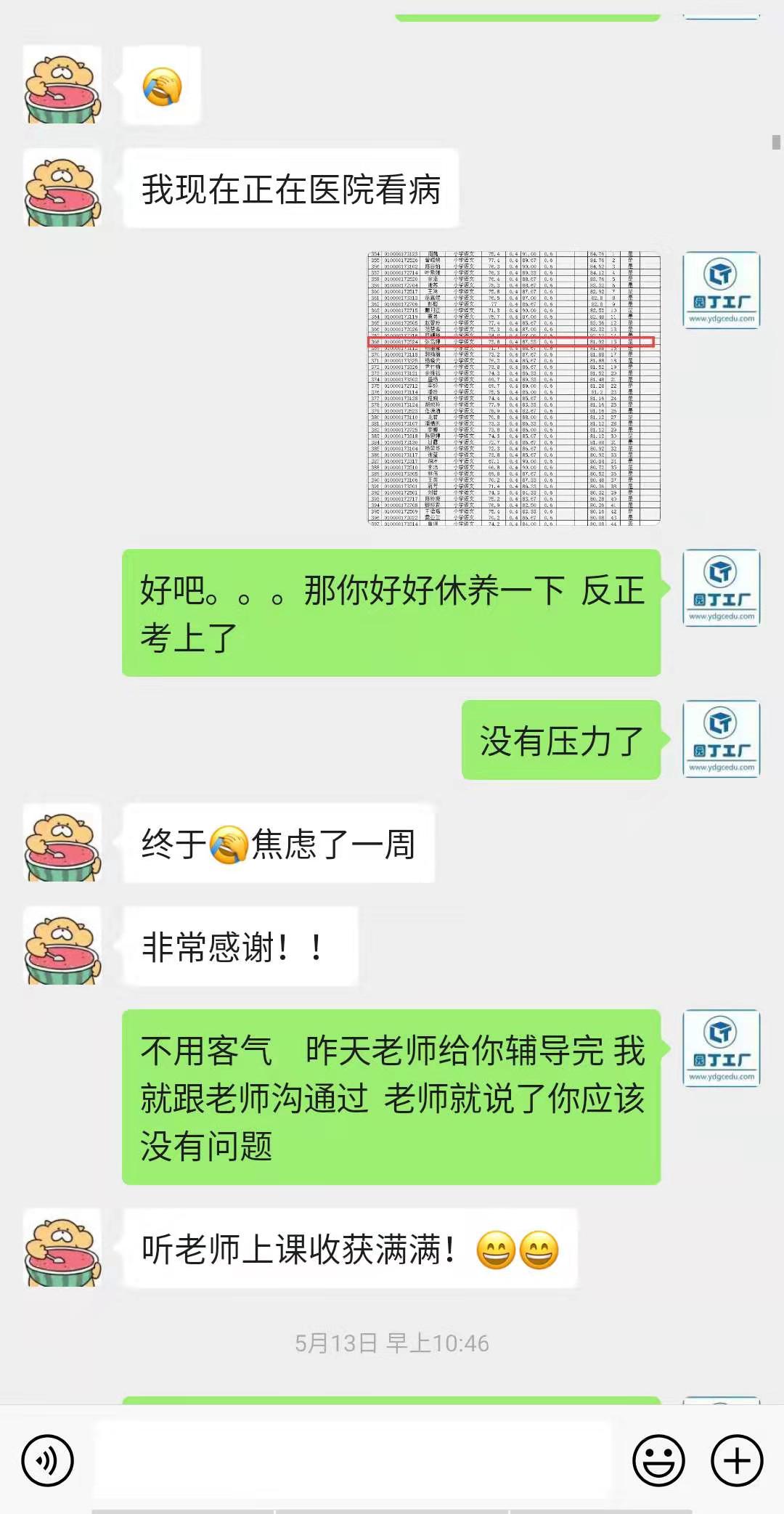Open contact avatar beside 我现在正在医院看病

[62, 188]
